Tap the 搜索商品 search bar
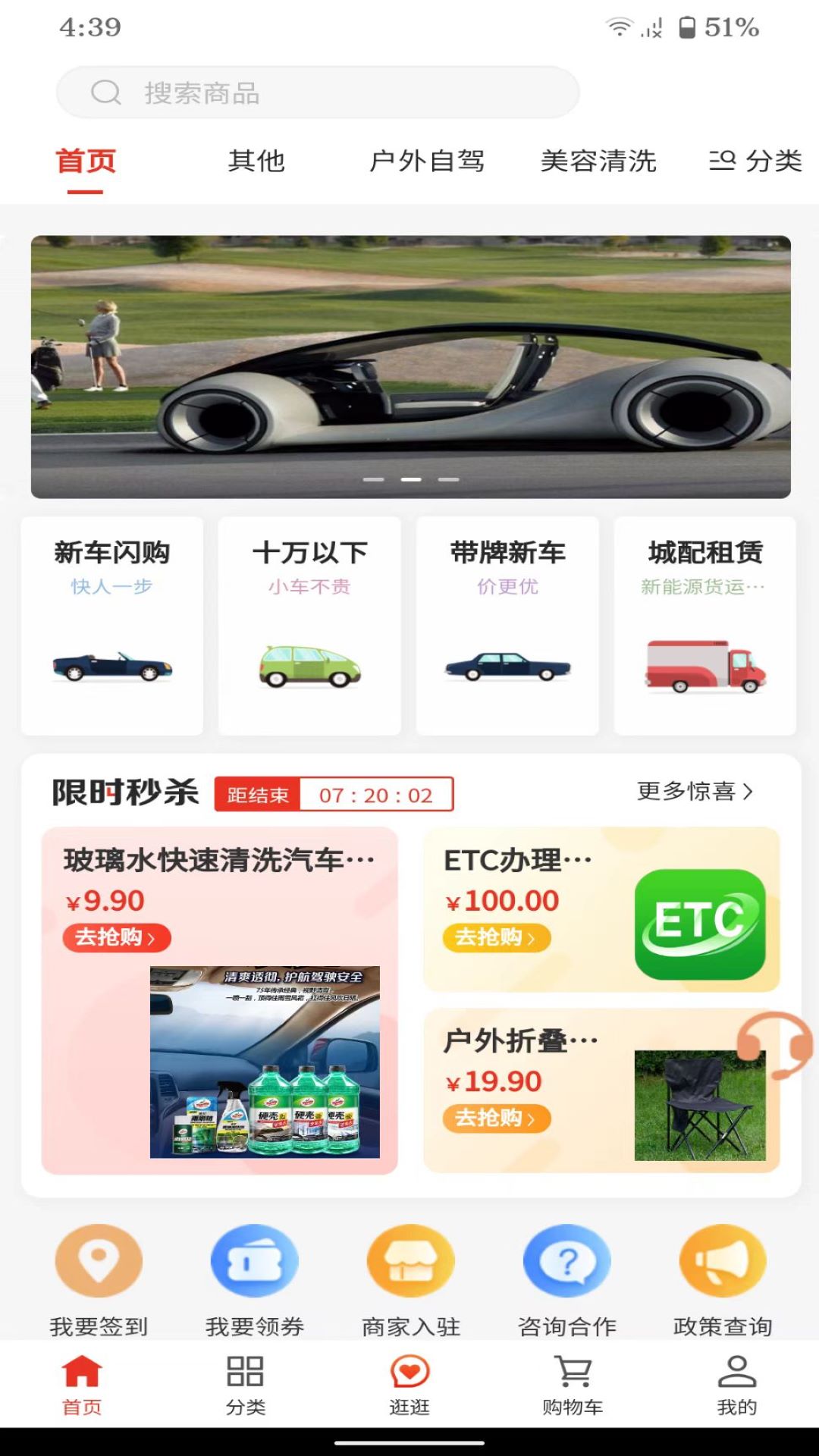Screen dimensions: 819x1456 pyautogui.click(x=318, y=93)
